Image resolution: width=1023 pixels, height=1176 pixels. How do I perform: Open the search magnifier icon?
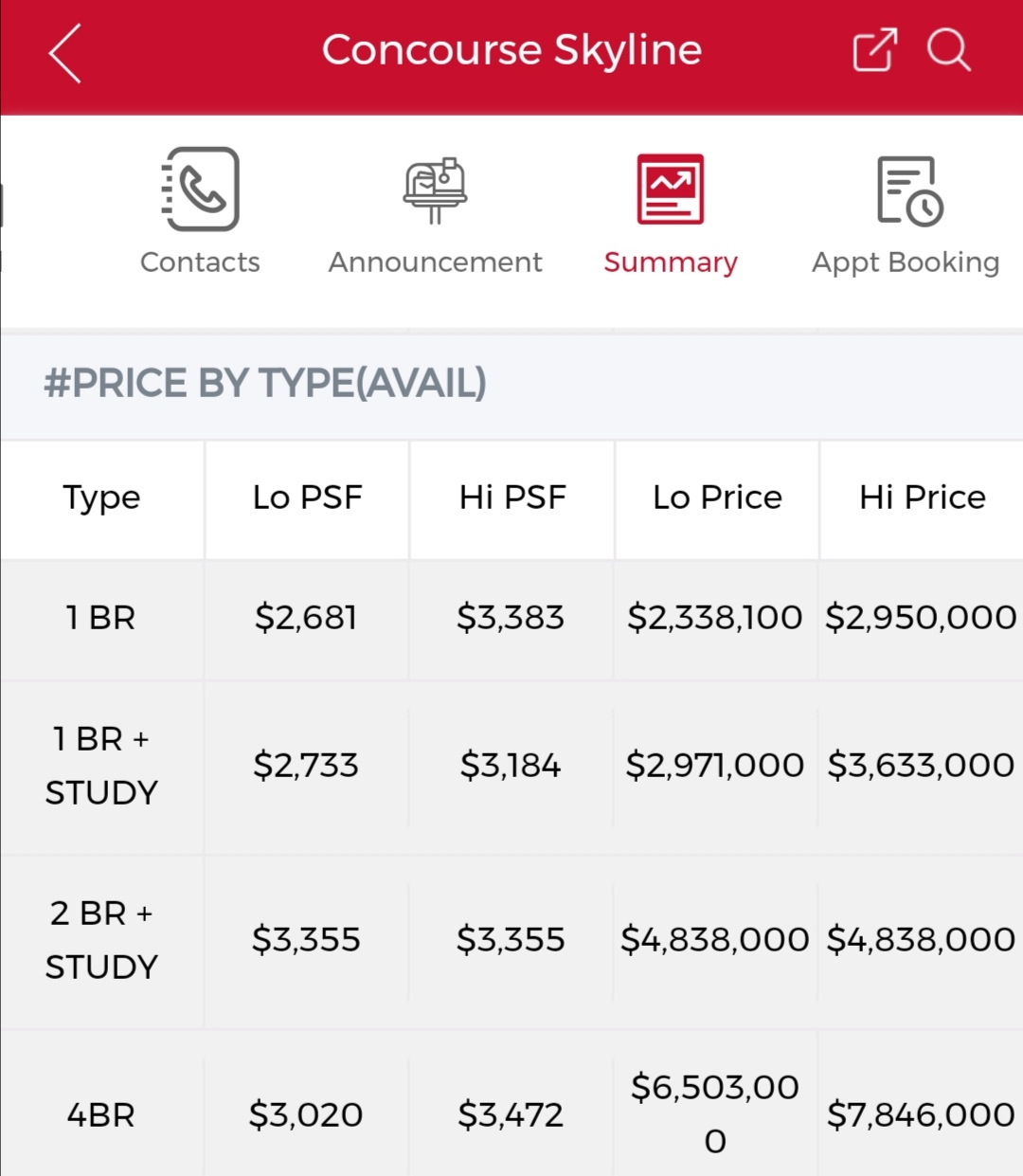tap(948, 50)
